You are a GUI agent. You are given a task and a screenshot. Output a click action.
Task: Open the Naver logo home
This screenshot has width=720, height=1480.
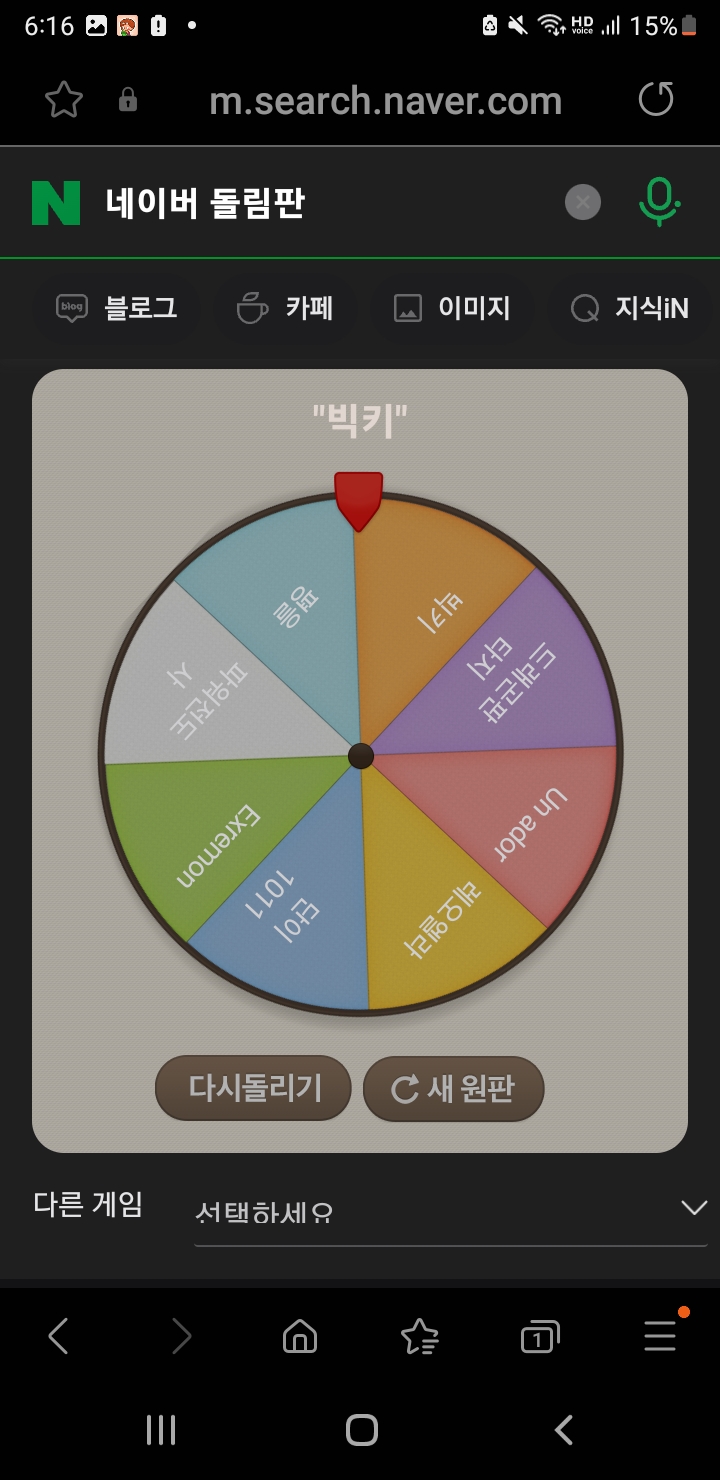(56, 203)
